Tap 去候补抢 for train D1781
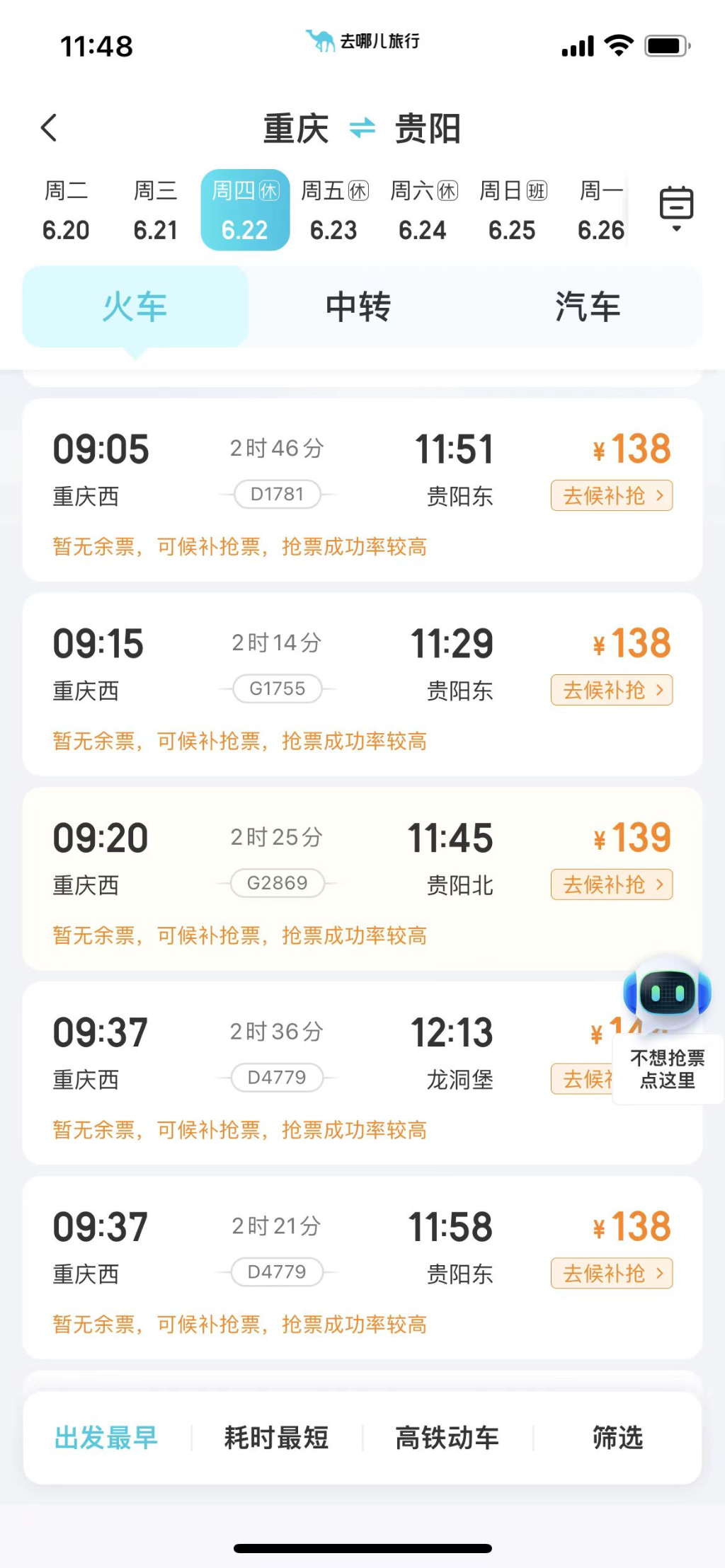This screenshot has width=725, height=1568. coord(612,496)
